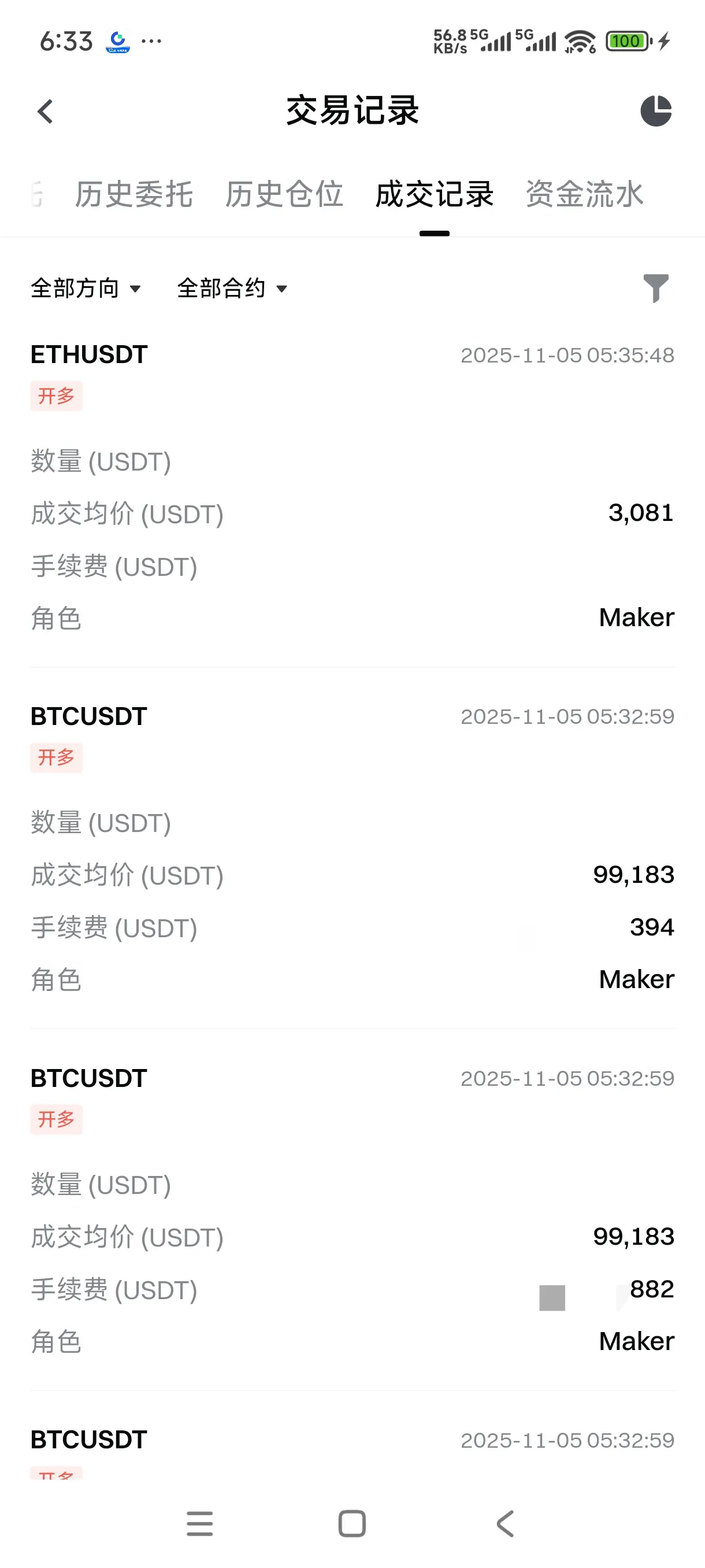Go back from the 交易记录 page
This screenshot has width=705, height=1568.
pyautogui.click(x=45, y=112)
